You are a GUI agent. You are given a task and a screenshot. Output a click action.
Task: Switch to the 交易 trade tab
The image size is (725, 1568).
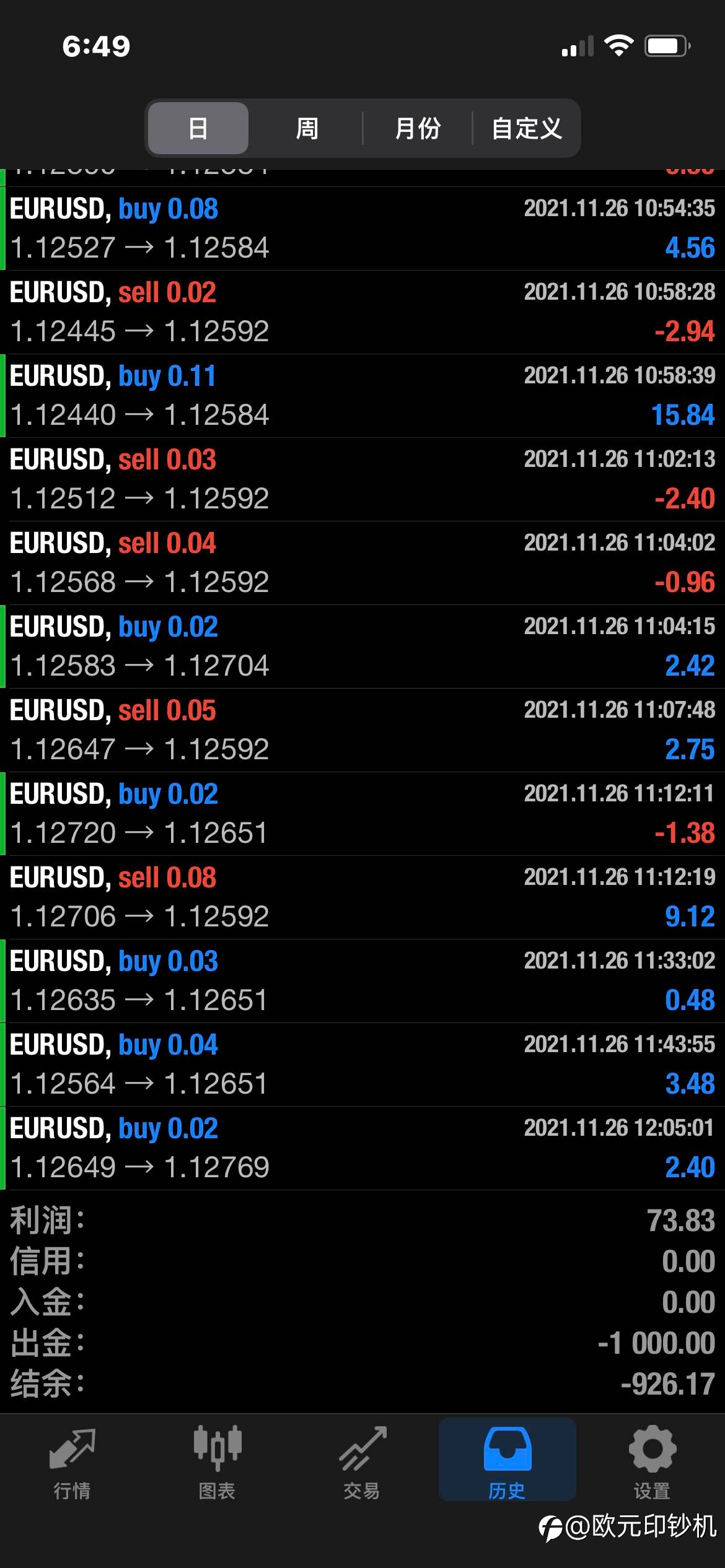tap(362, 1463)
